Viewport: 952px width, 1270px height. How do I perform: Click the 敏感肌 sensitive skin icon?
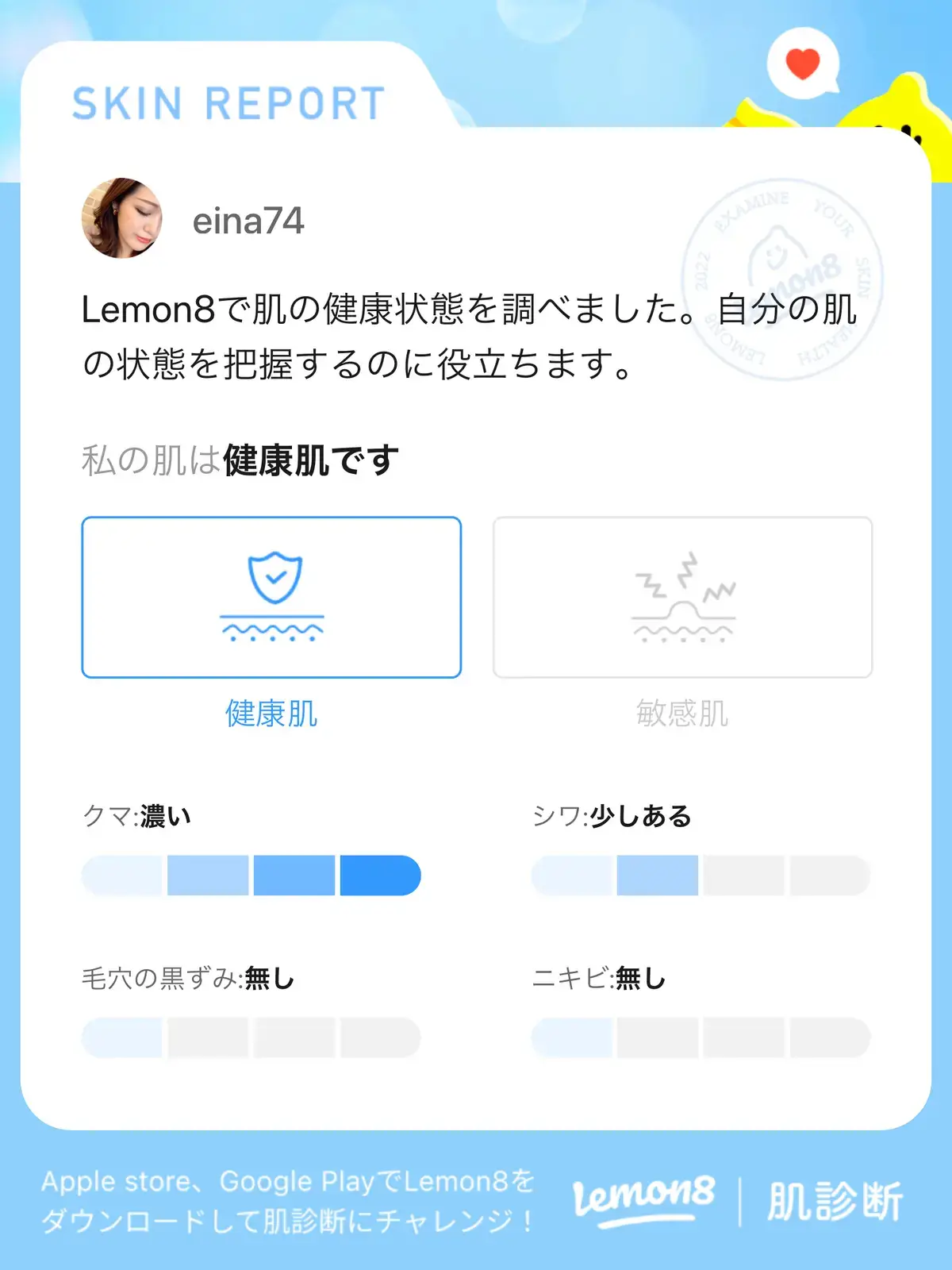point(682,597)
